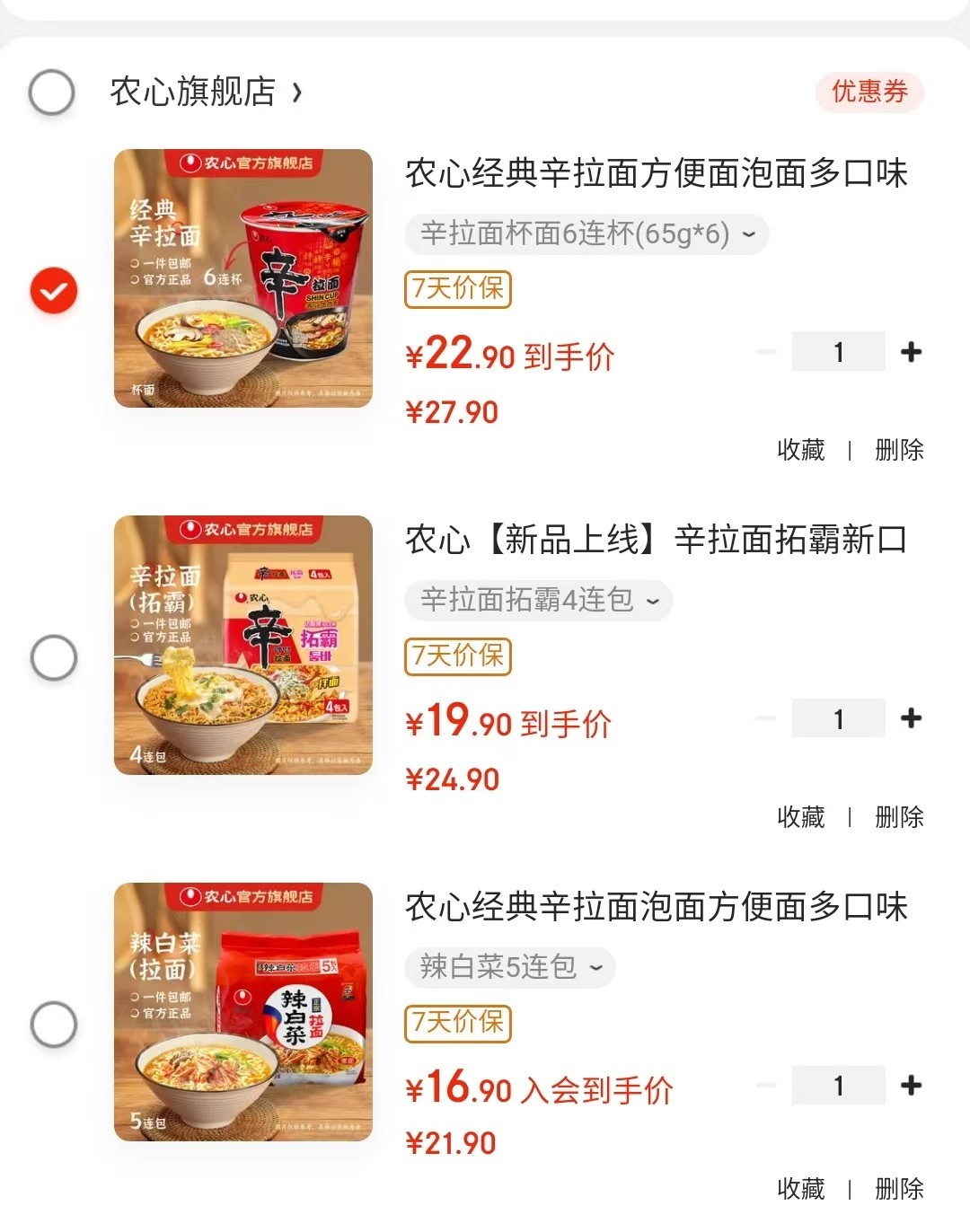970x1232 pixels.
Task: Select all items from 农心旗舰店
Action: tap(52, 92)
